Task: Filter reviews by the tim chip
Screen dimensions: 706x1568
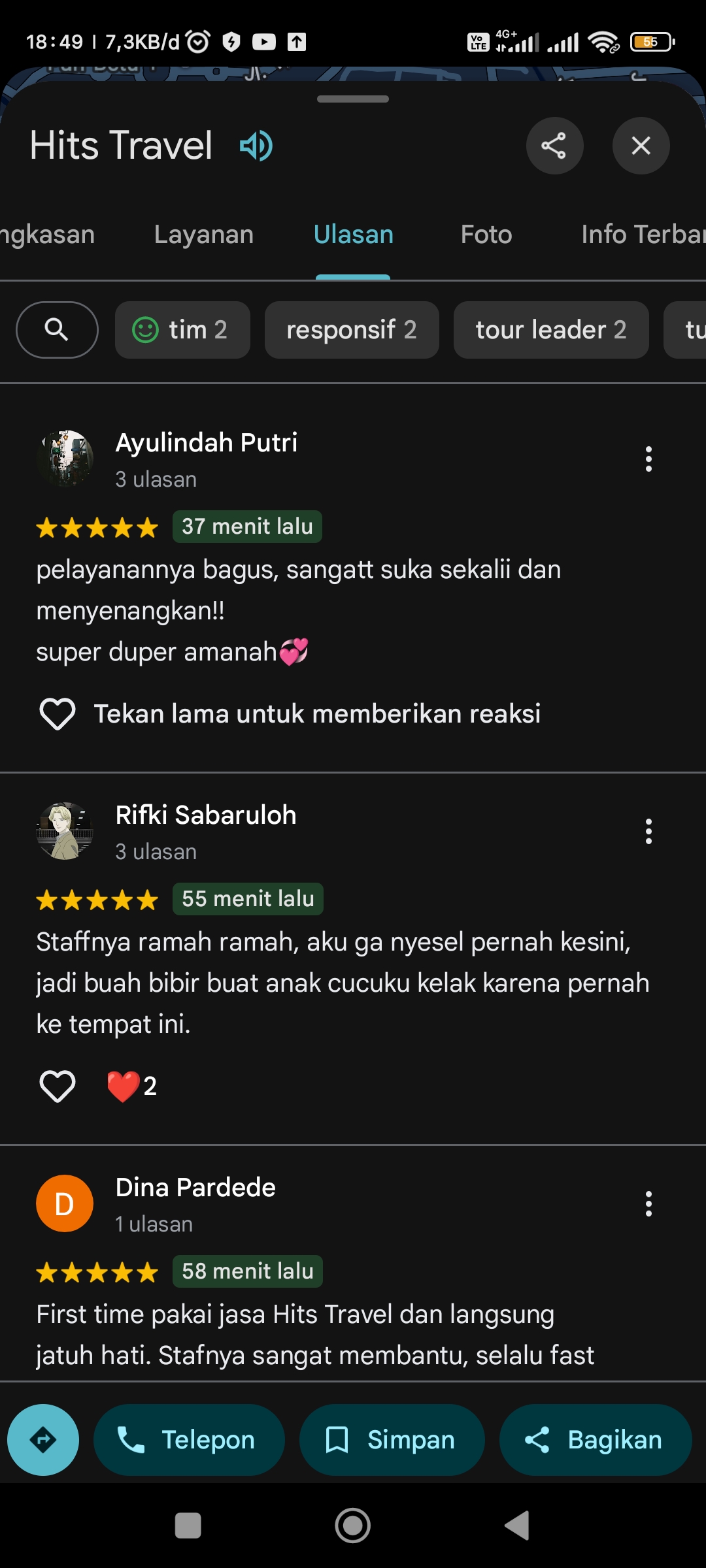Action: point(182,330)
